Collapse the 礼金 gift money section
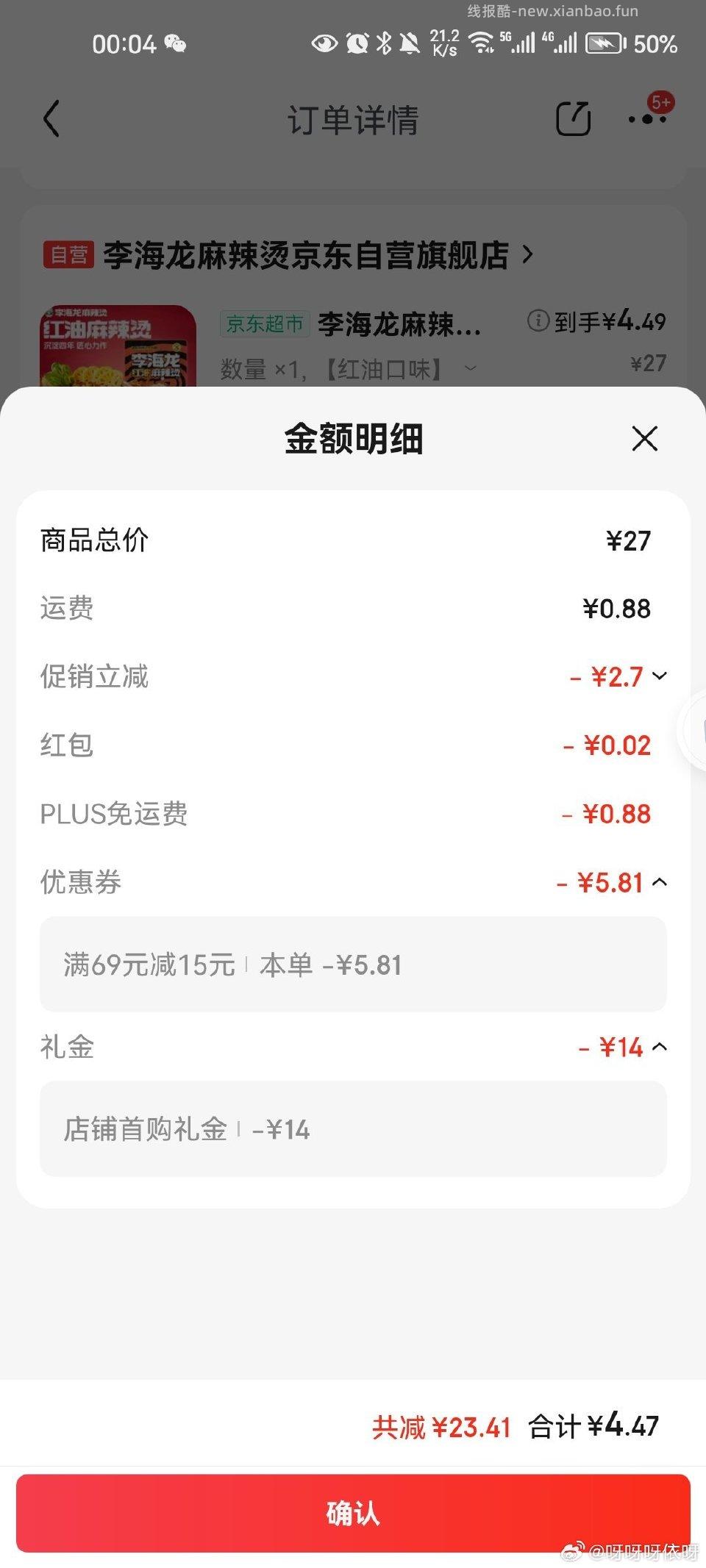The height and width of the screenshot is (1568, 706). point(660,1047)
